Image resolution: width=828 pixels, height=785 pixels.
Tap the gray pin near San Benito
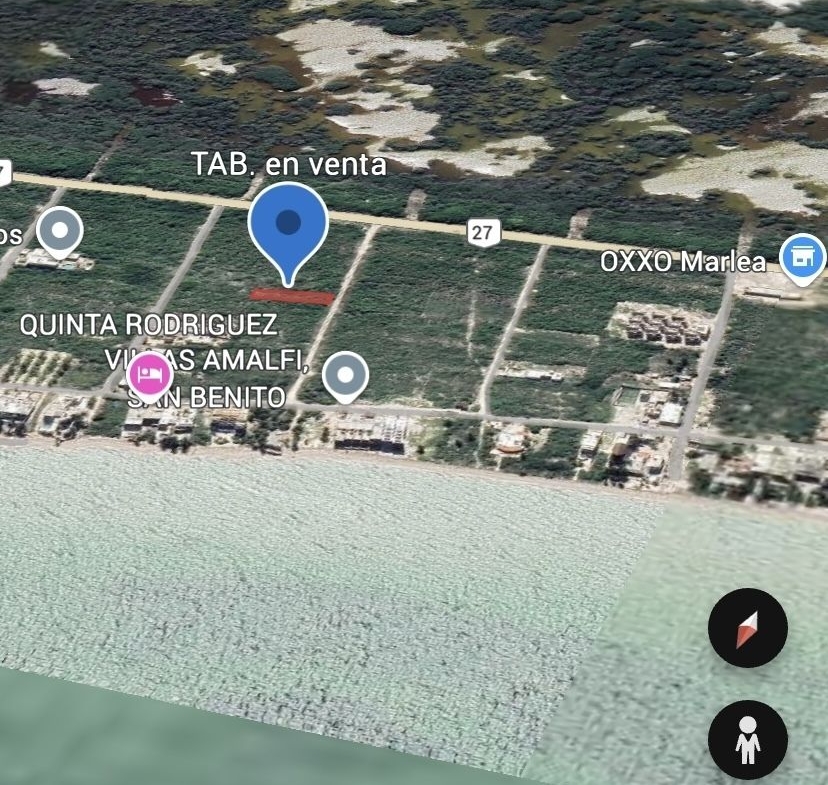pos(346,376)
